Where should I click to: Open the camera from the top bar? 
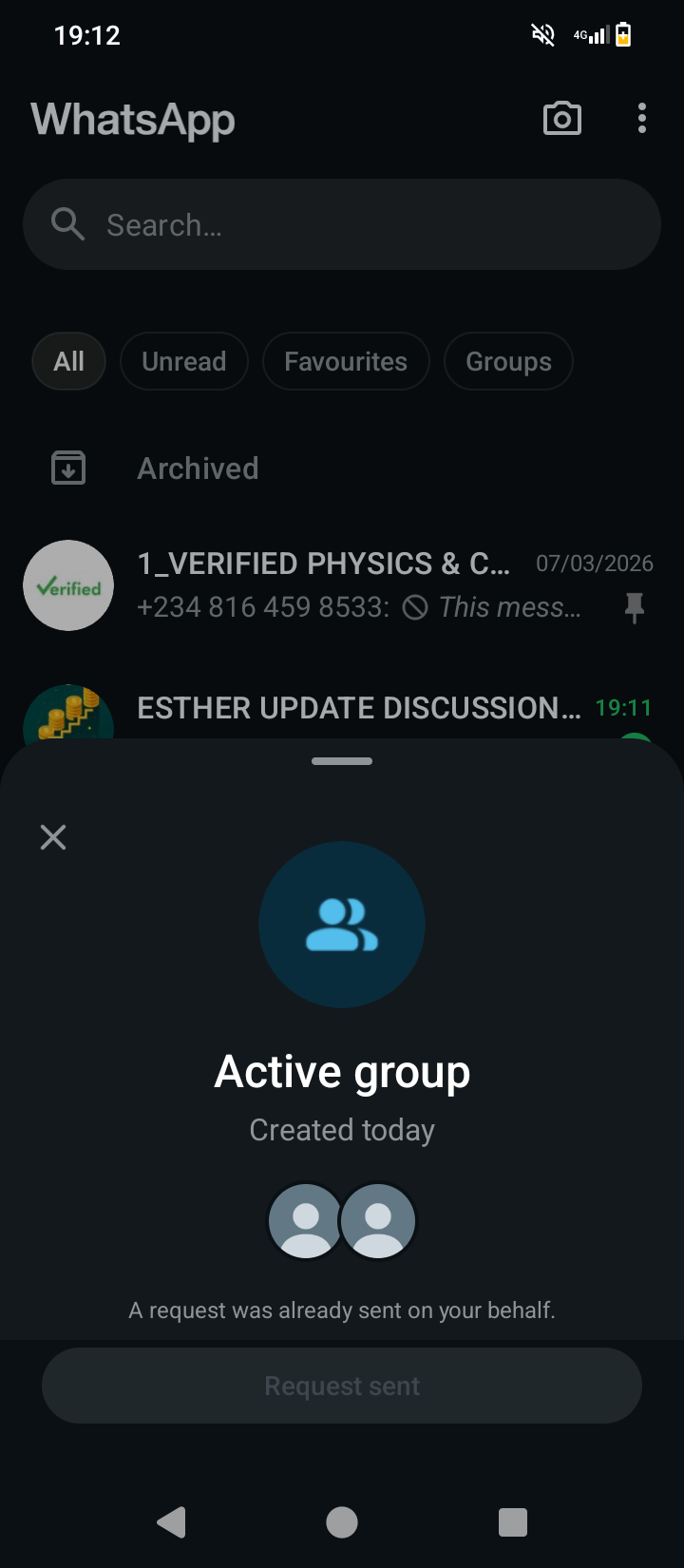(561, 119)
